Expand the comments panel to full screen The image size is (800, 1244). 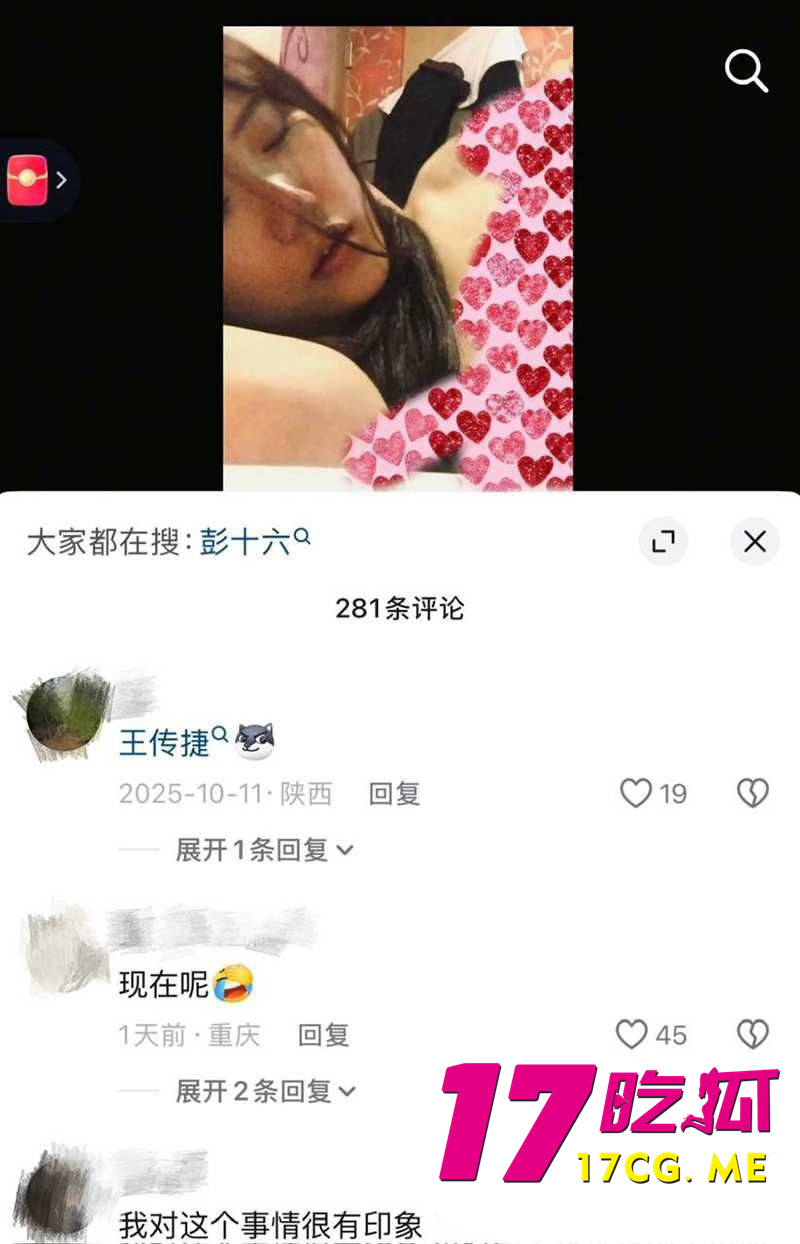pyautogui.click(x=663, y=542)
